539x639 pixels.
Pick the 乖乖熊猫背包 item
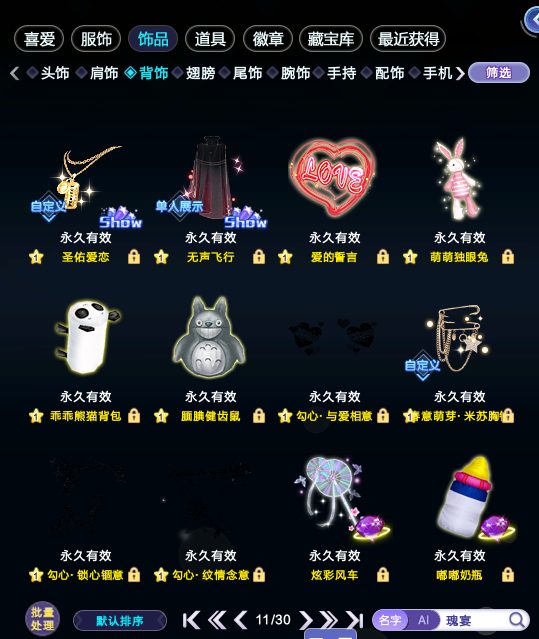pos(86,338)
